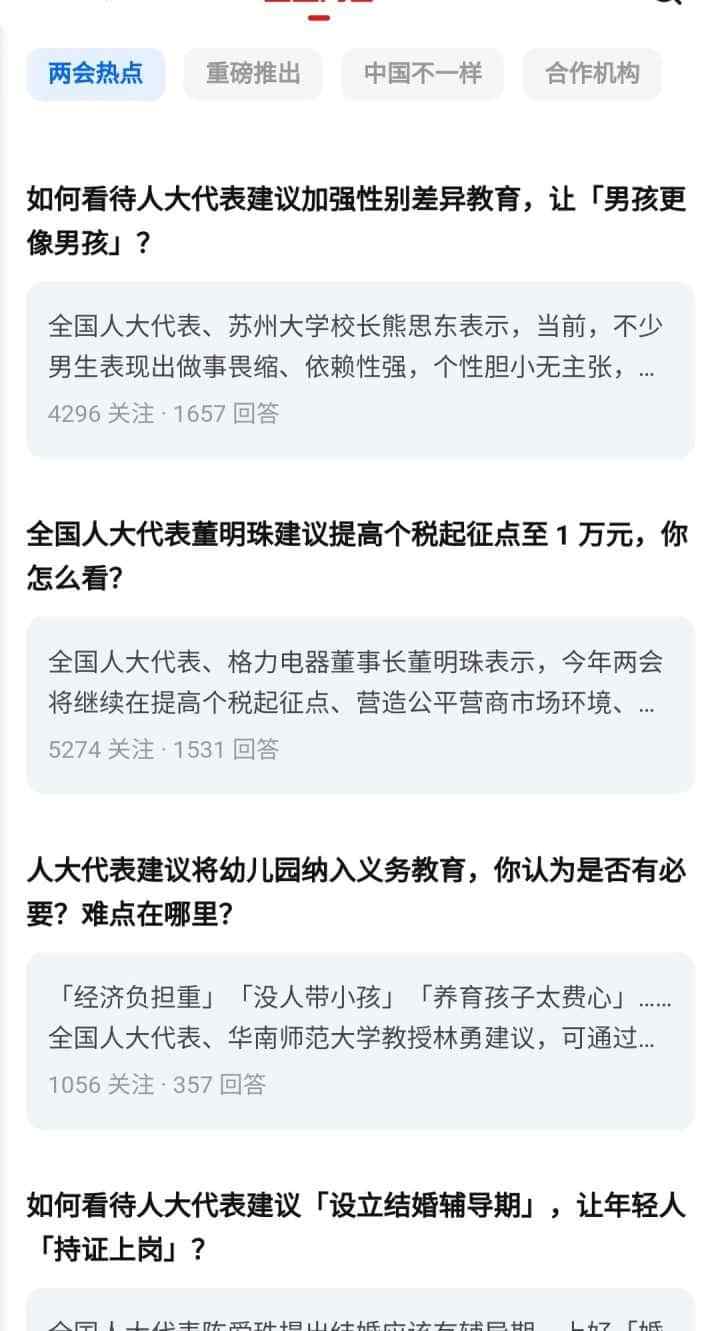Select the 两会热点 chip
The image size is (720, 1331).
pyautogui.click(x=95, y=74)
